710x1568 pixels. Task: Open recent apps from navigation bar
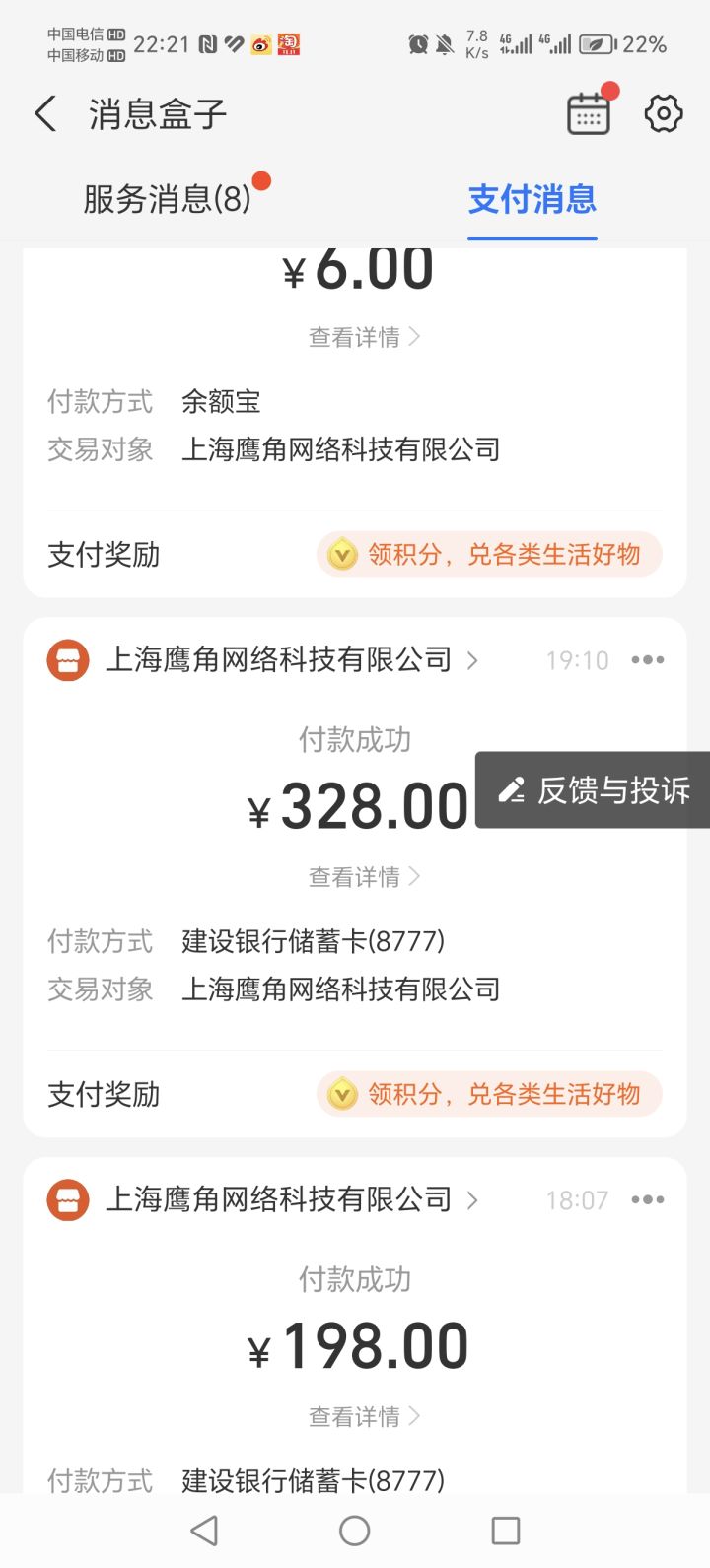coord(506,1531)
